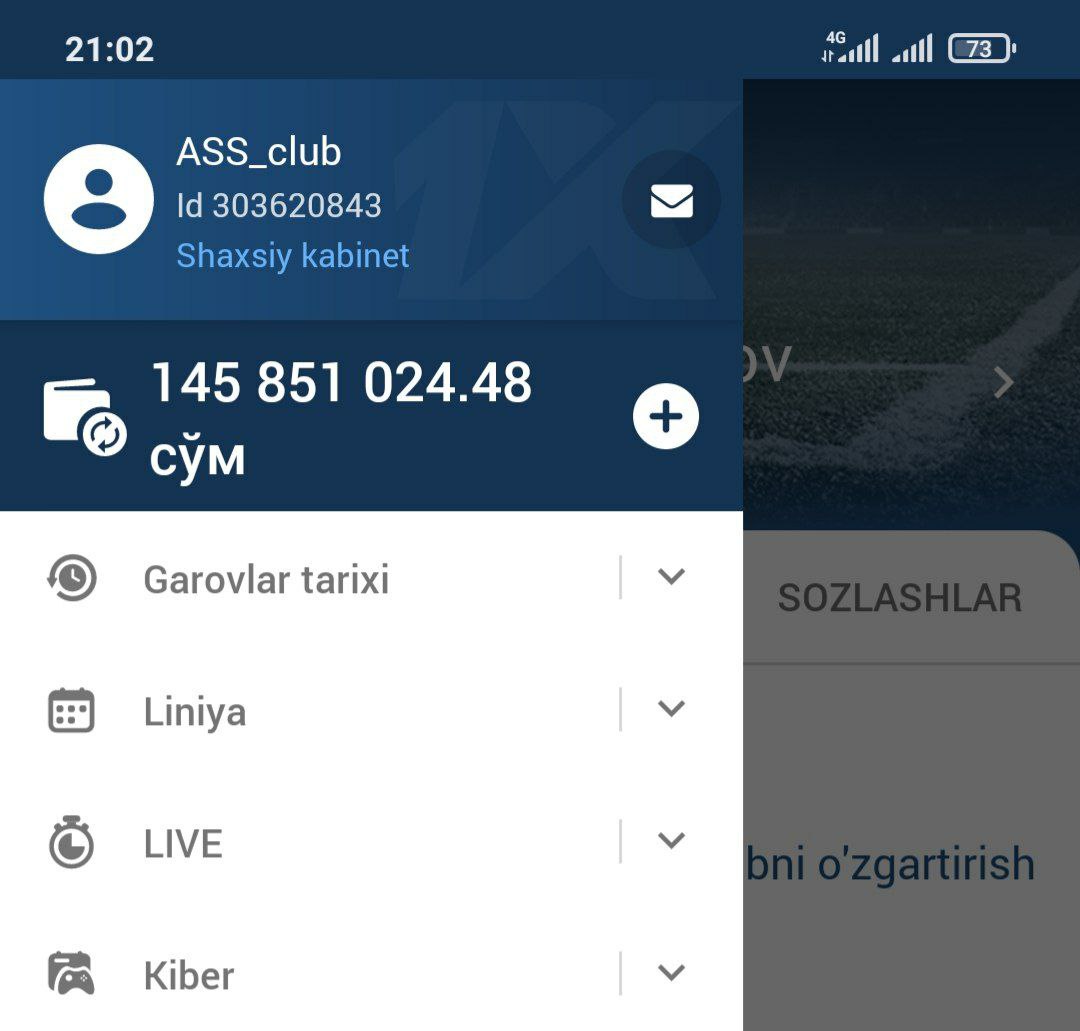Open the Liniya section
The height and width of the screenshot is (1031, 1080).
(195, 712)
